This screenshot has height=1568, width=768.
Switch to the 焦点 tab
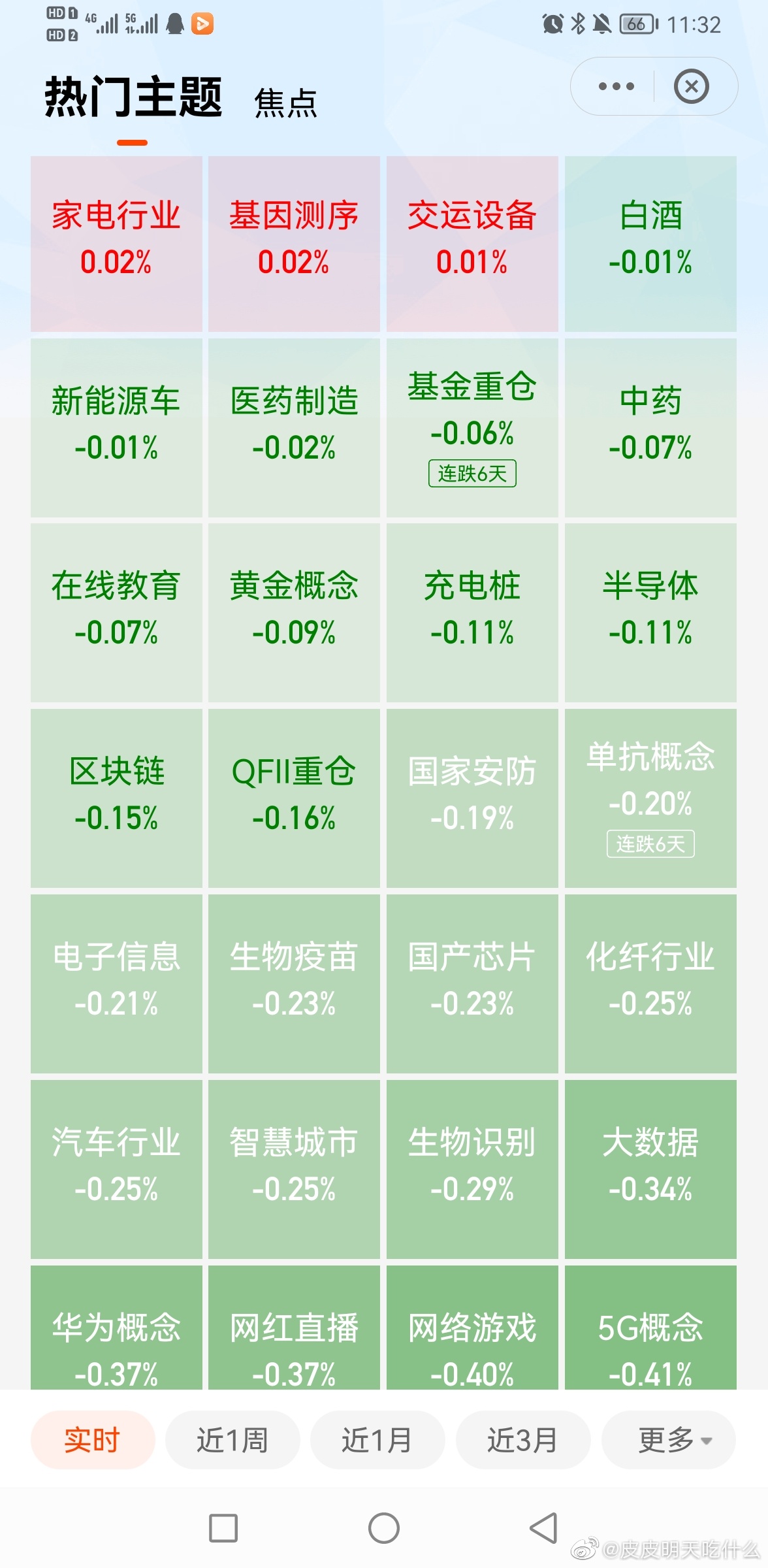(x=285, y=103)
